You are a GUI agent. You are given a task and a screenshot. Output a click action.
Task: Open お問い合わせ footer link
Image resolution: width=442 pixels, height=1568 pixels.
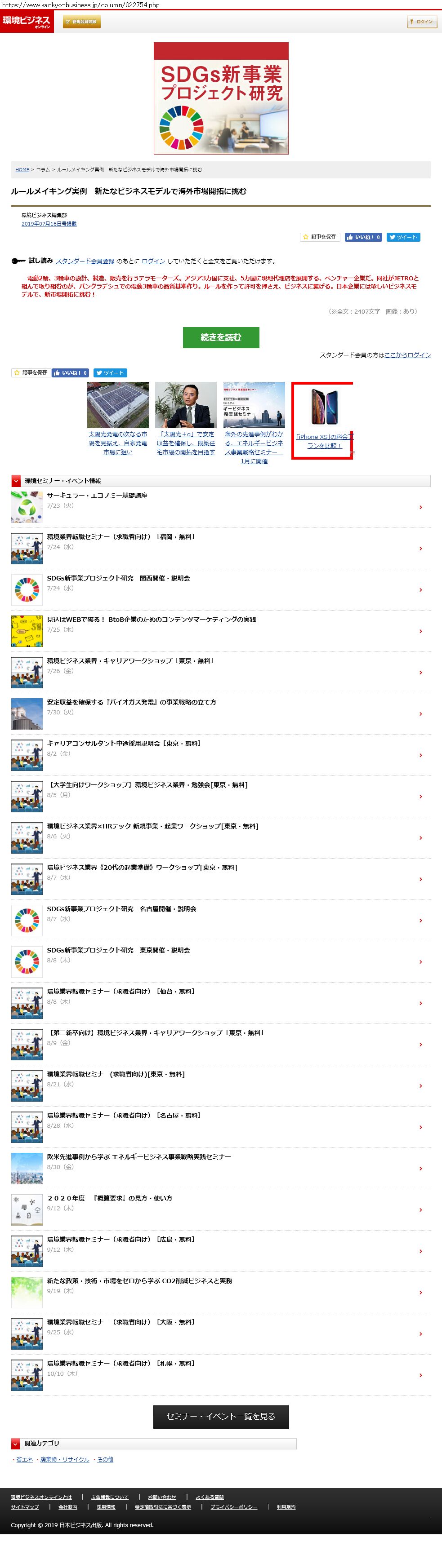tap(162, 1497)
